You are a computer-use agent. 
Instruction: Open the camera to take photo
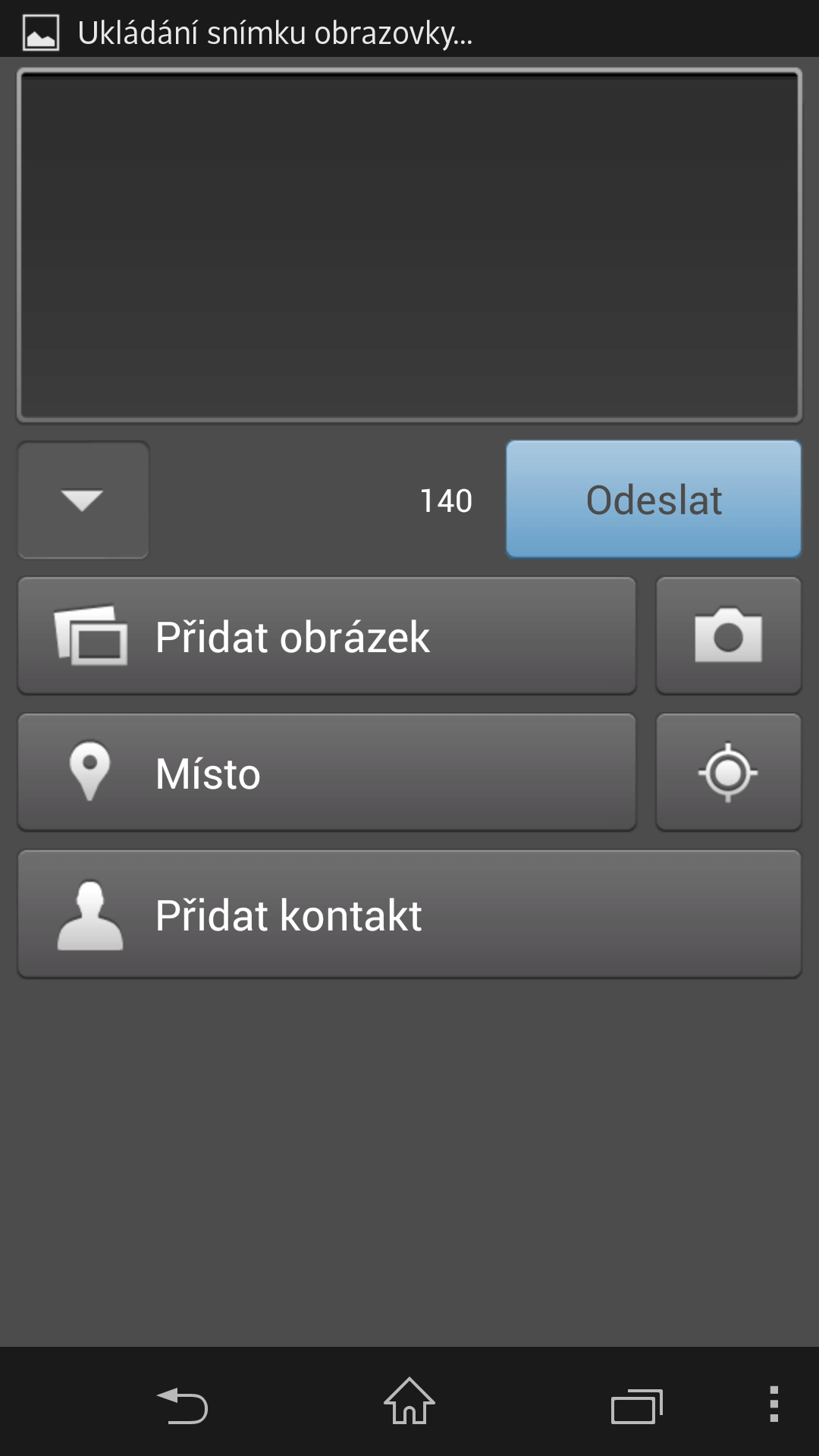(729, 636)
